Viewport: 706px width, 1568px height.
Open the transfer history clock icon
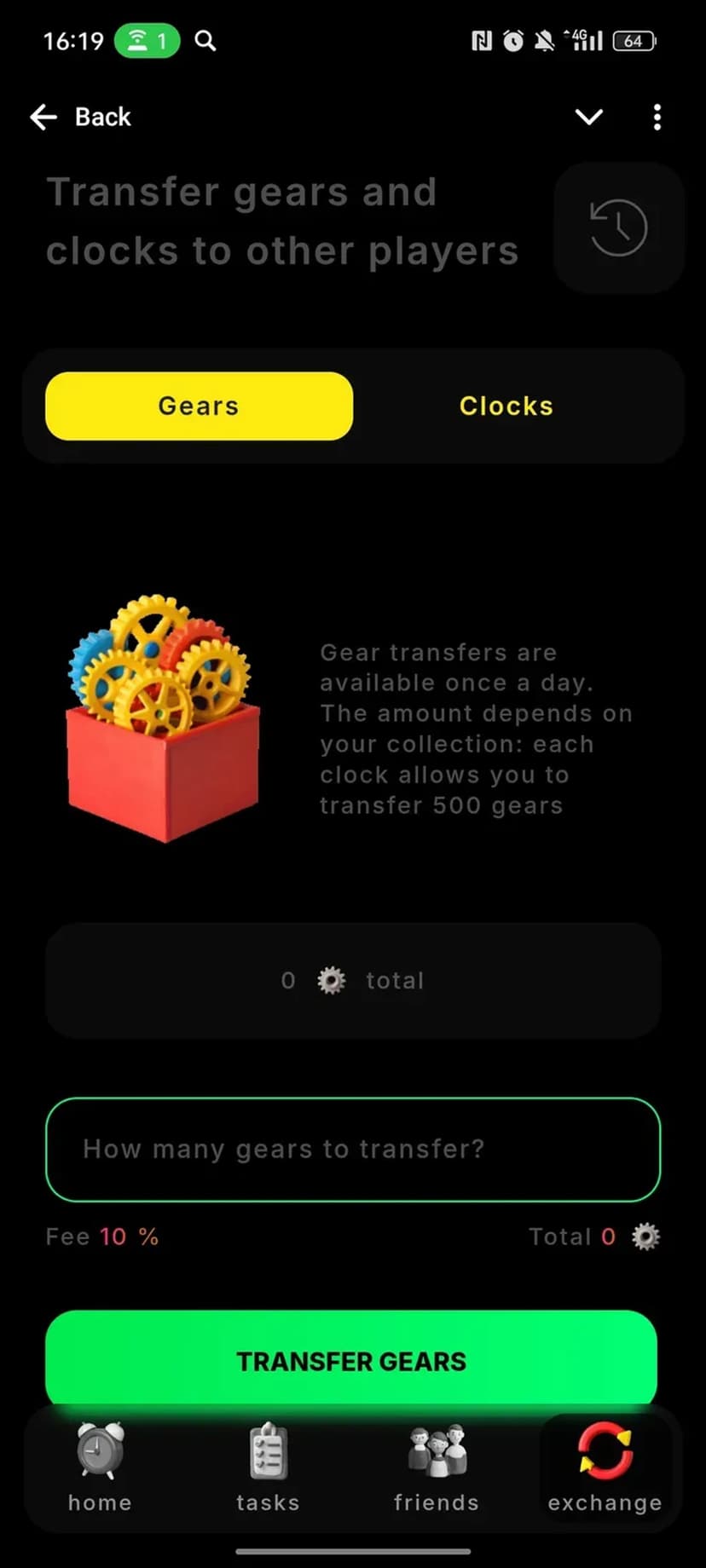619,228
